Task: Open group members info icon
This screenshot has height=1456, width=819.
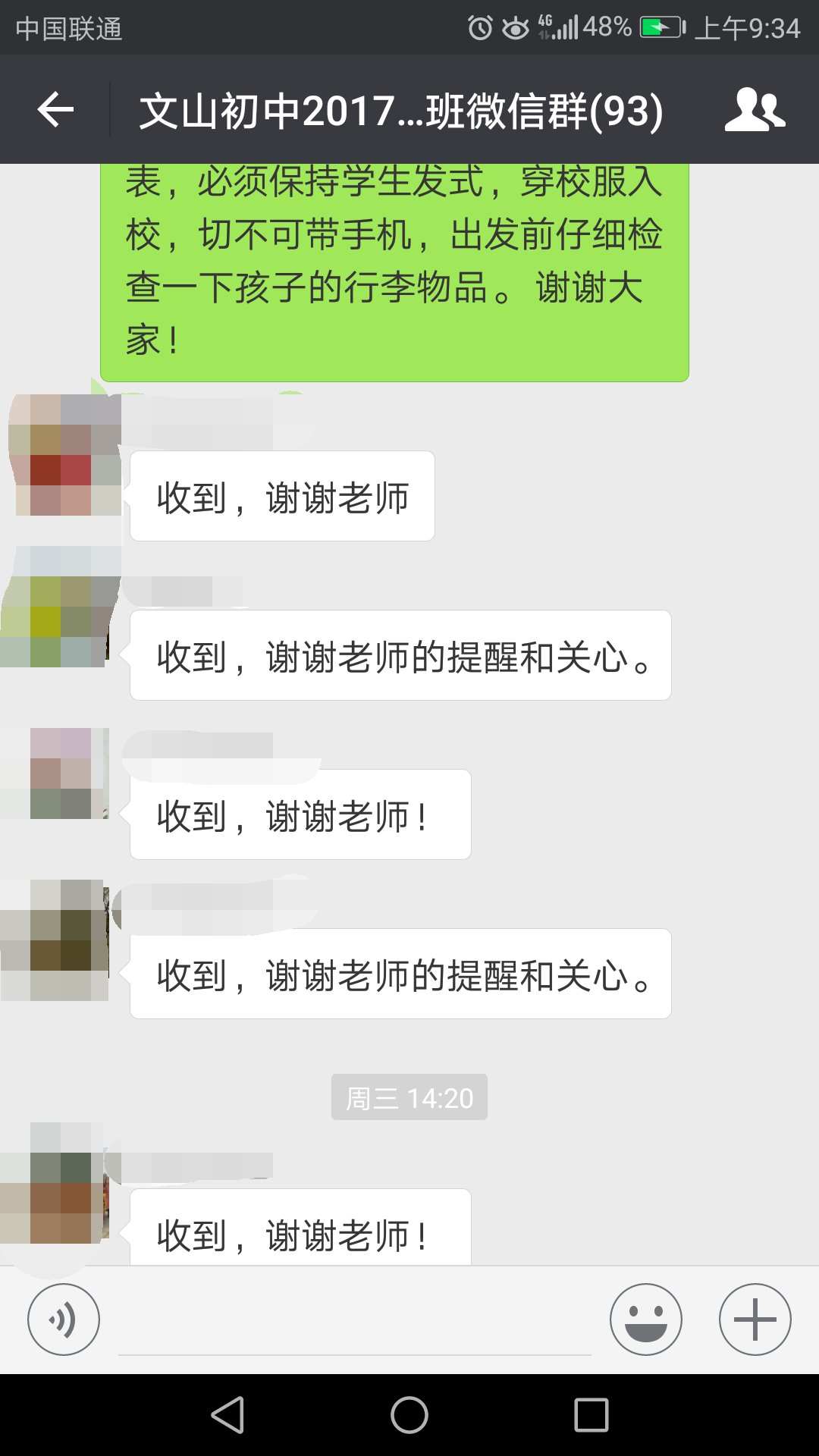Action: (755, 110)
